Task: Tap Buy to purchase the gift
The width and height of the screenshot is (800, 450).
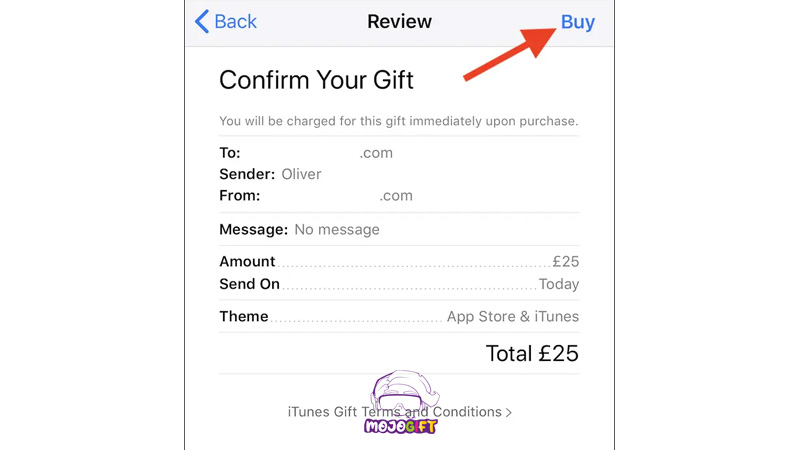Action: coord(577,22)
